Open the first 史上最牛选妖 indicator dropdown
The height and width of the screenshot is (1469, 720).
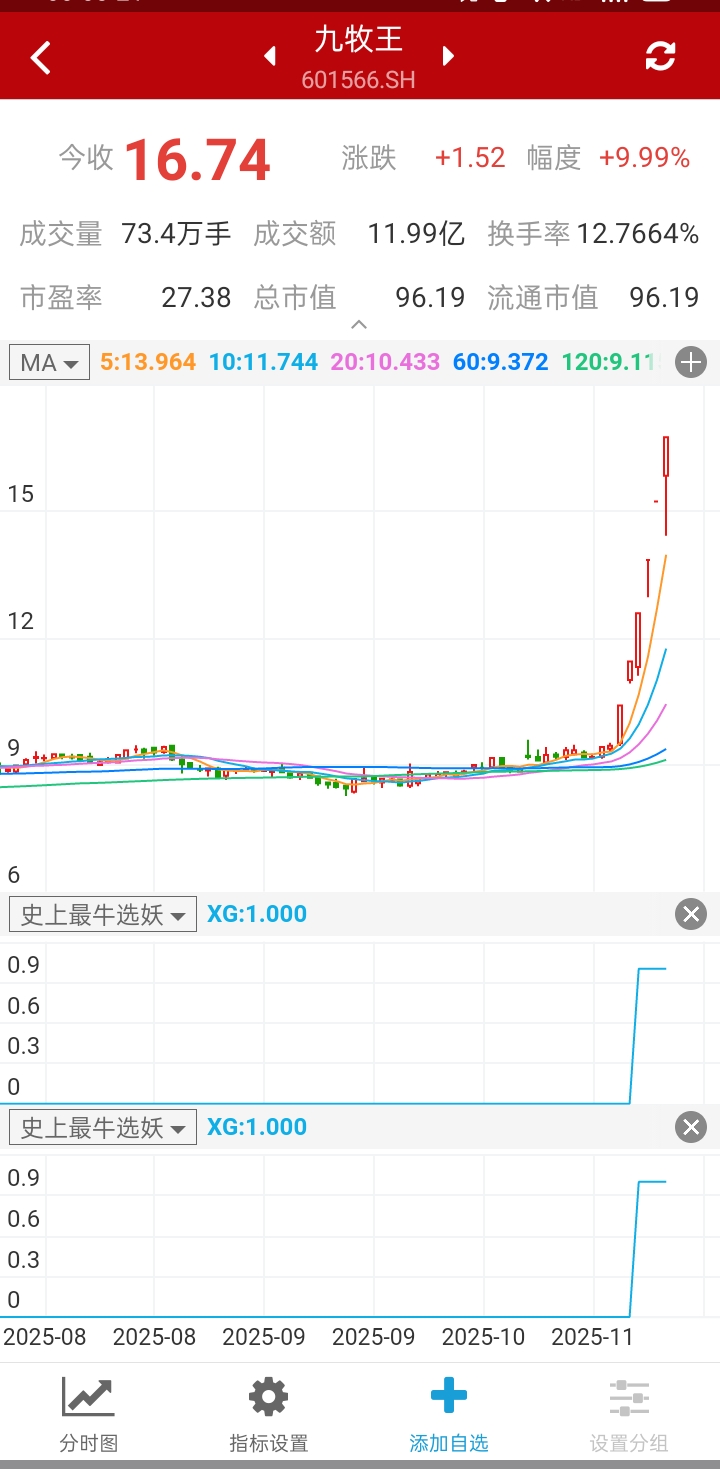pos(103,914)
